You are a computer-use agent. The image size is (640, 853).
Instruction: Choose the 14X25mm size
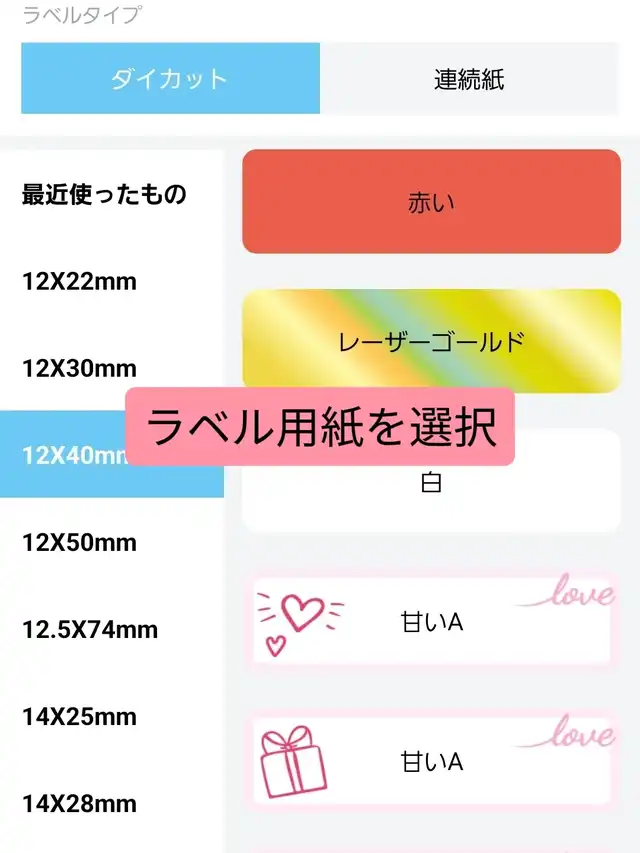pyautogui.click(x=80, y=717)
